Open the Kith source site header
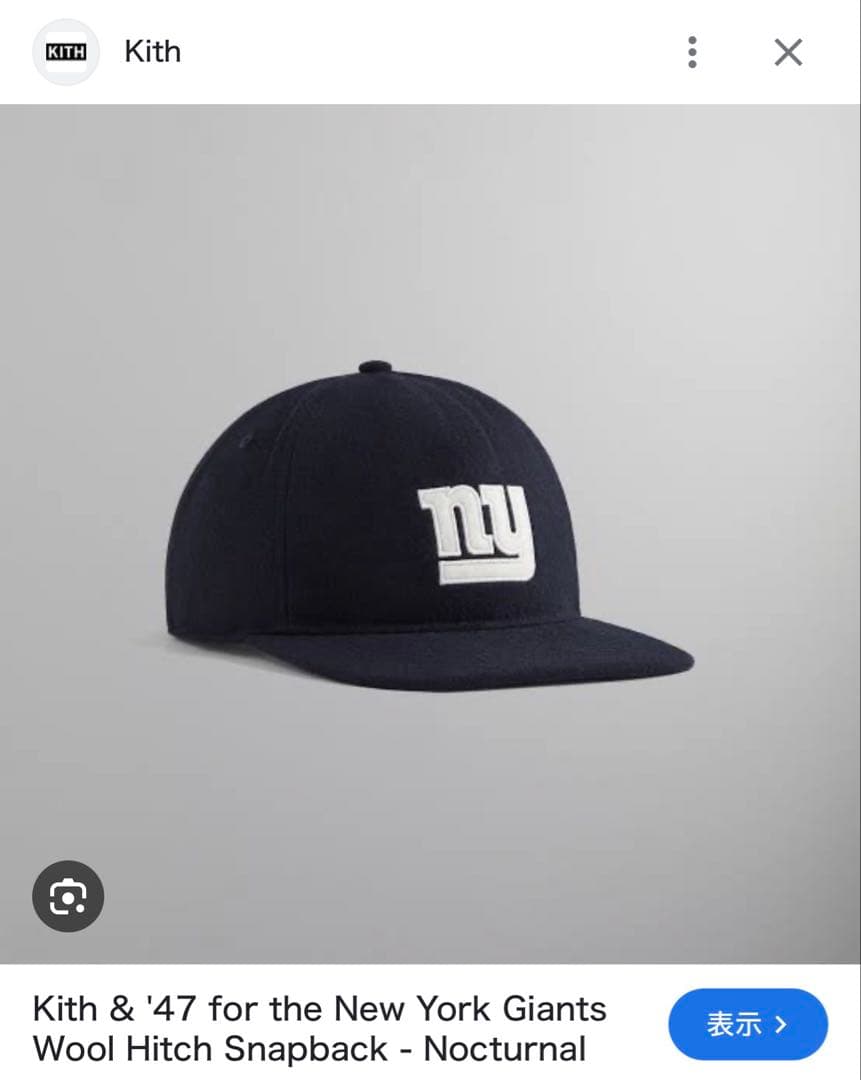Viewport: 861px width, 1080px height. (x=152, y=52)
